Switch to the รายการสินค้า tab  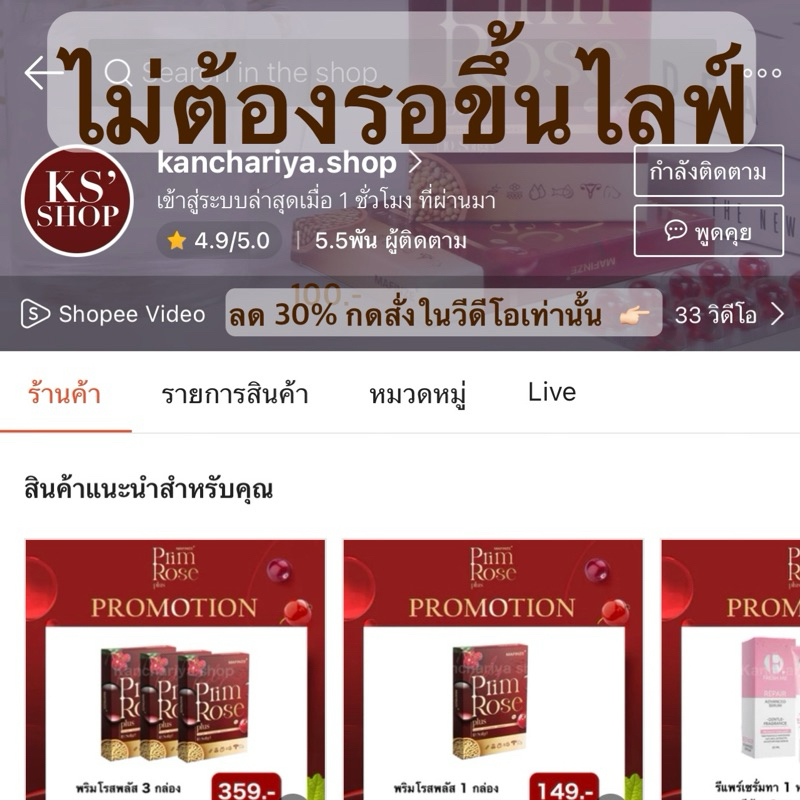pyautogui.click(x=235, y=395)
